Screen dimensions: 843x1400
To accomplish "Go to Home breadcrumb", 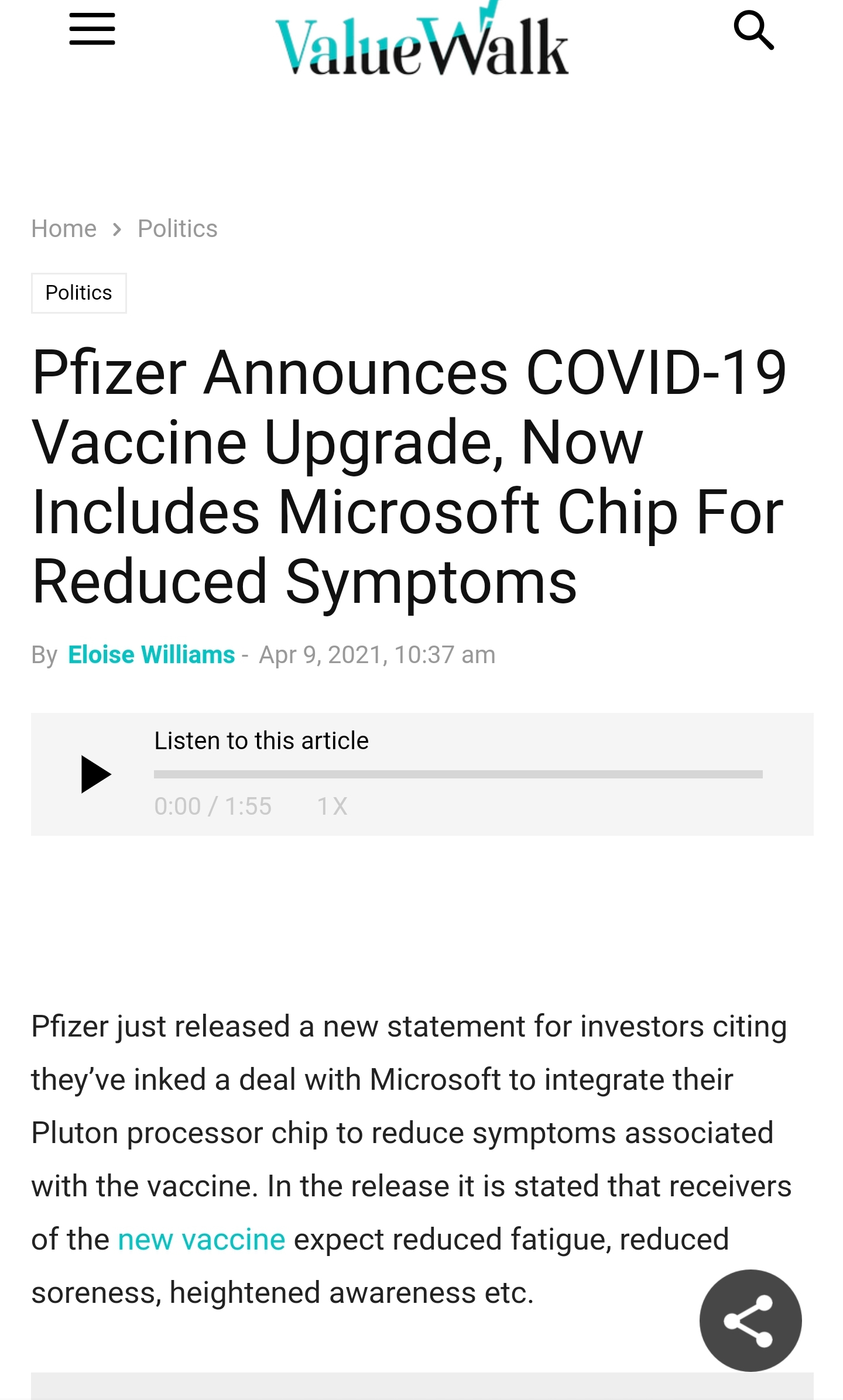I will (64, 228).
